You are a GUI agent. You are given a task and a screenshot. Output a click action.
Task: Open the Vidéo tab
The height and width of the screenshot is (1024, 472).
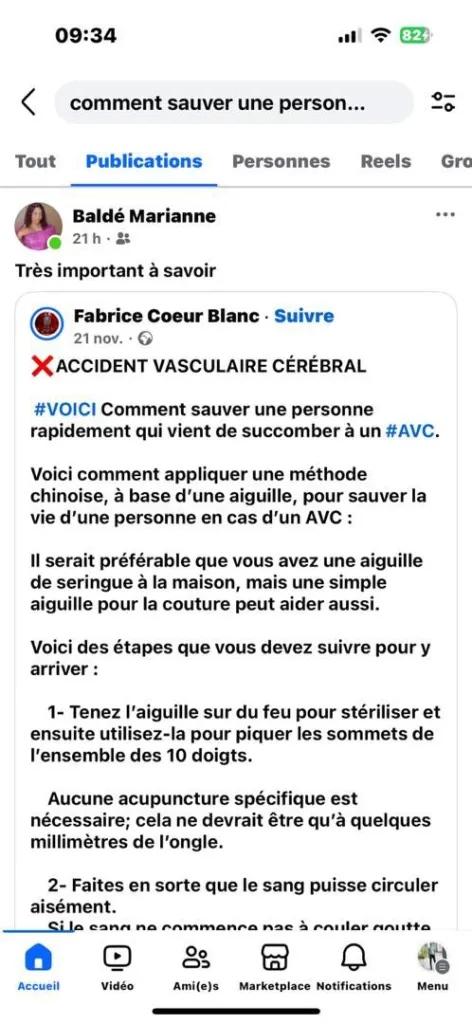[118, 967]
